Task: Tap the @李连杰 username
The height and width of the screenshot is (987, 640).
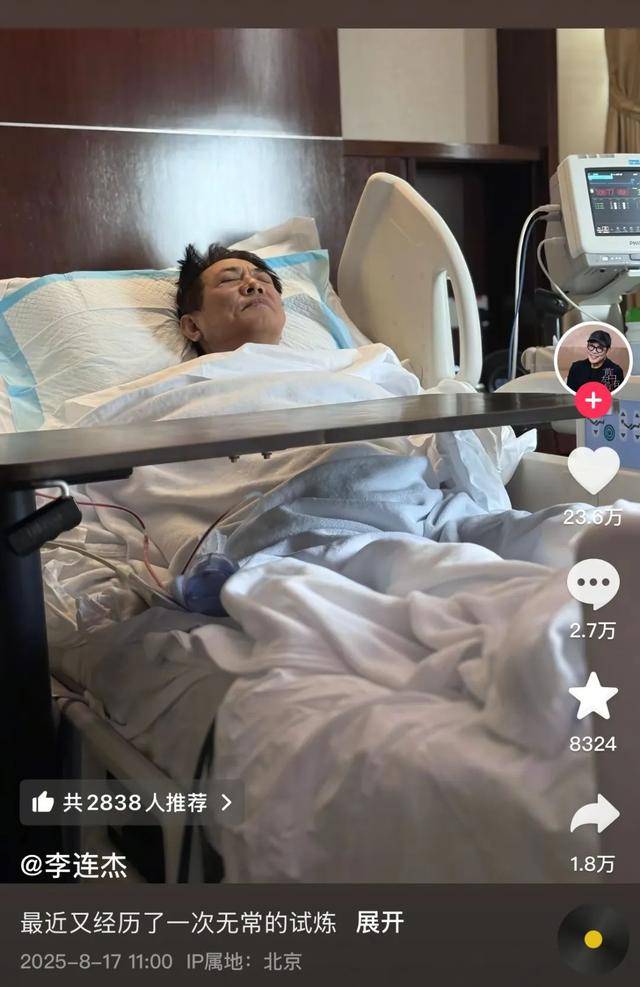Action: pos(74,865)
